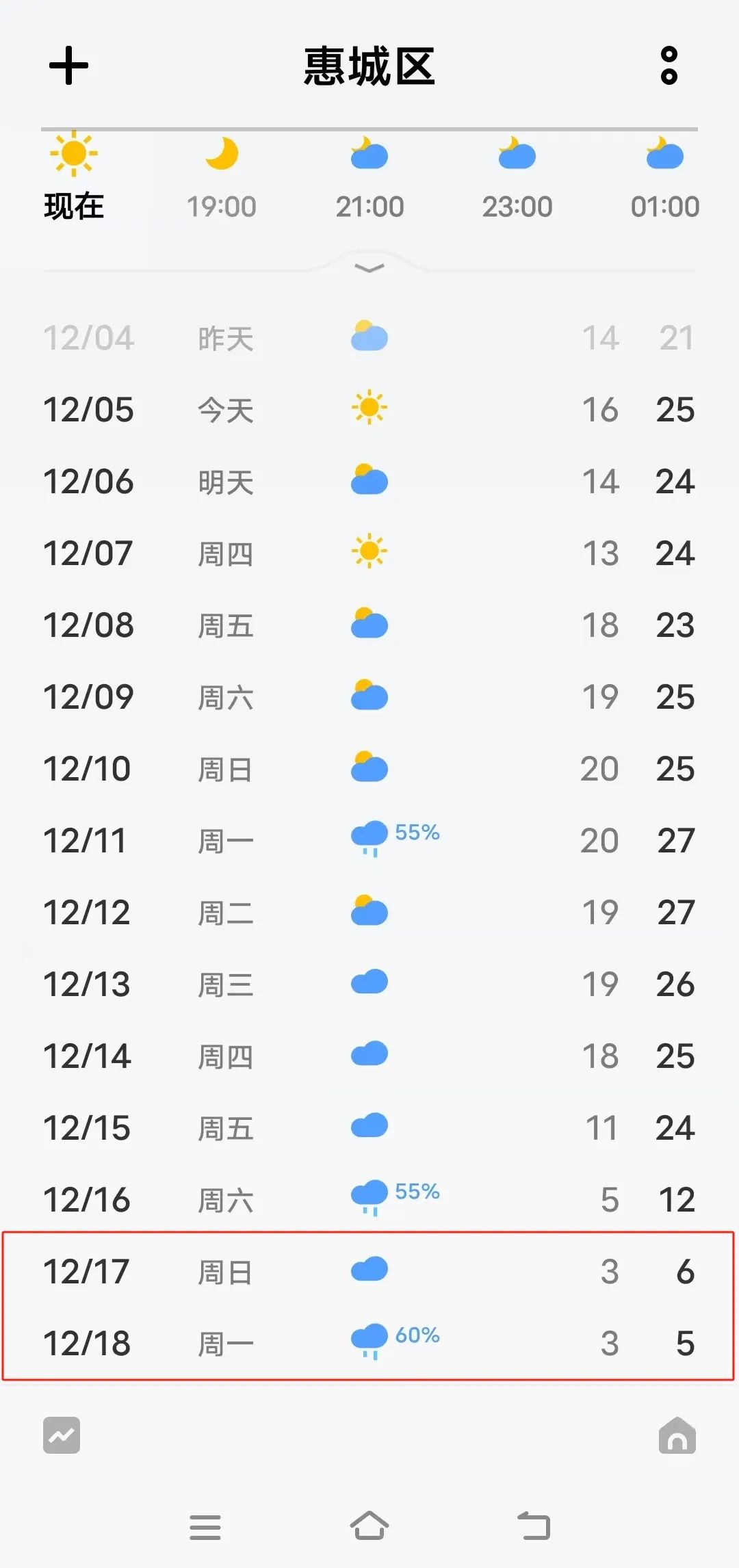Open recent apps from the navigation bar
Image resolution: width=739 pixels, height=1568 pixels.
[x=205, y=1527]
